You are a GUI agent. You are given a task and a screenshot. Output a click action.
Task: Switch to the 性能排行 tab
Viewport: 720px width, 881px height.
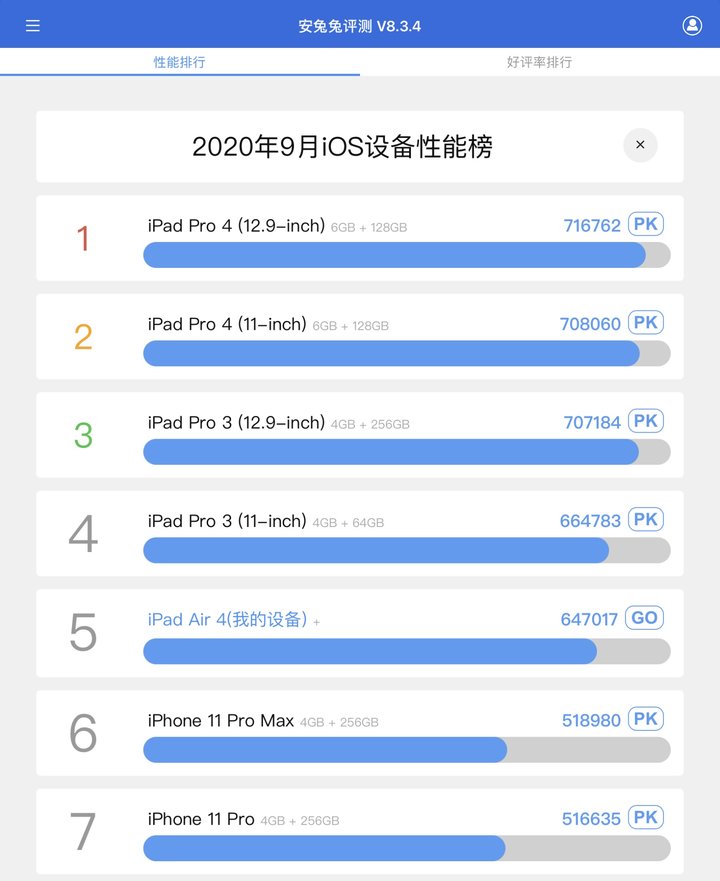180,62
